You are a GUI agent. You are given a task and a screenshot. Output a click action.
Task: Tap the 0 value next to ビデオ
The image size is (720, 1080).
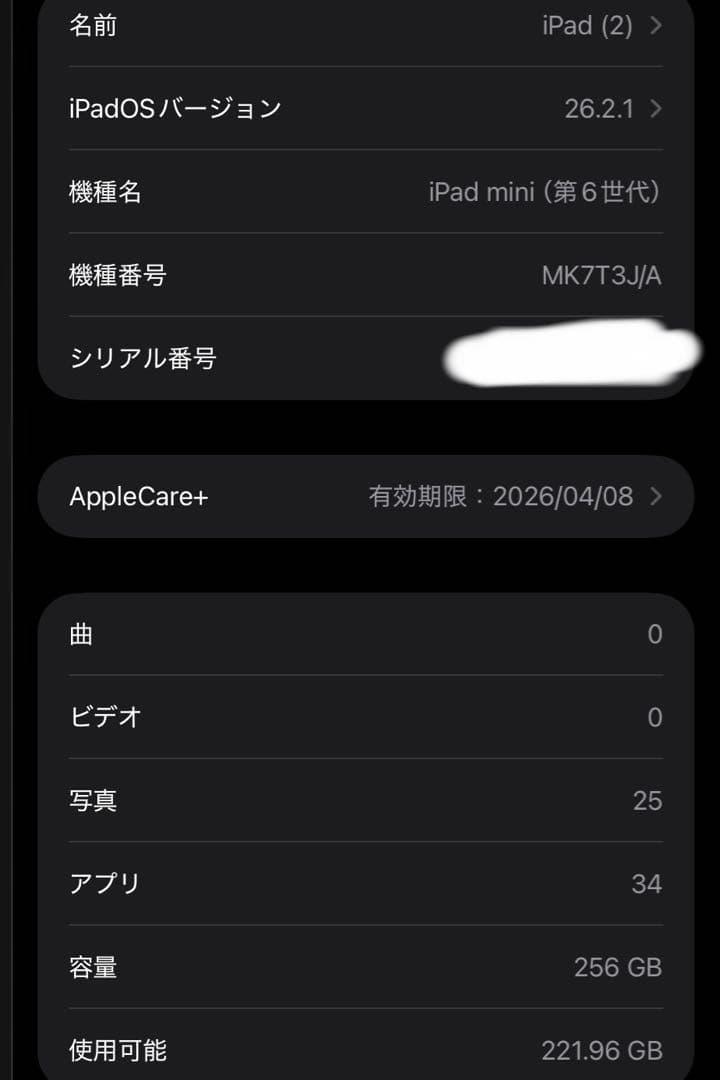(x=655, y=717)
